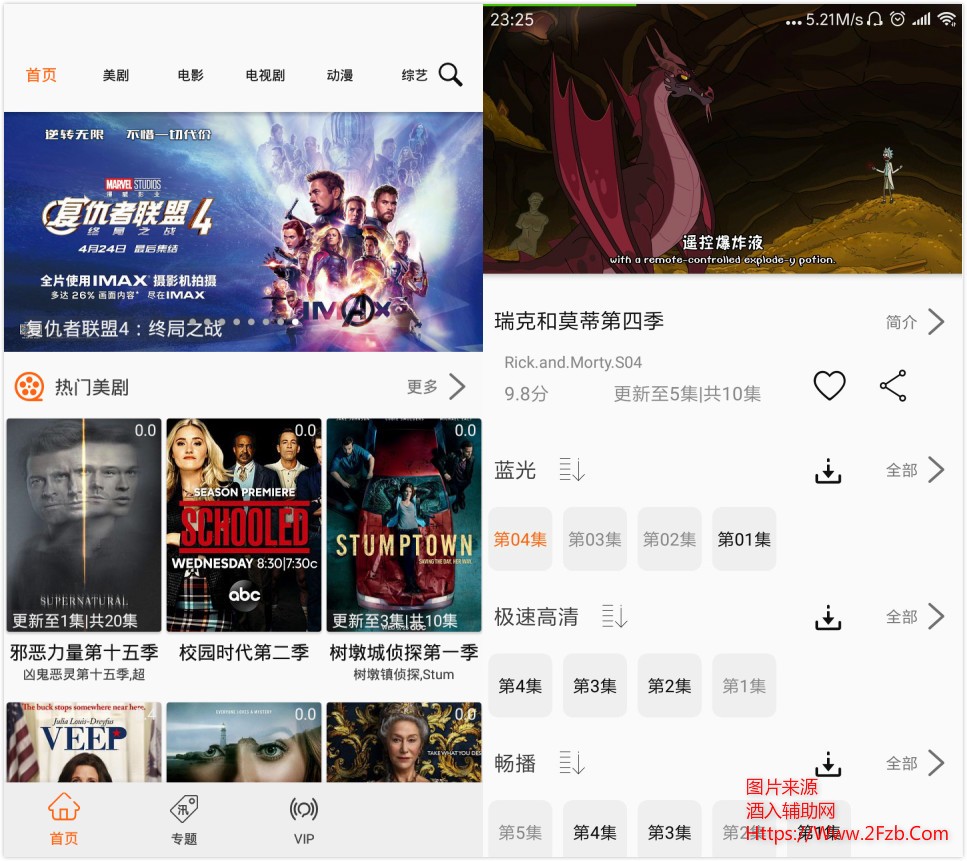The image size is (967, 861).
Task: Switch to the 美剧 top tab
Action: [116, 75]
